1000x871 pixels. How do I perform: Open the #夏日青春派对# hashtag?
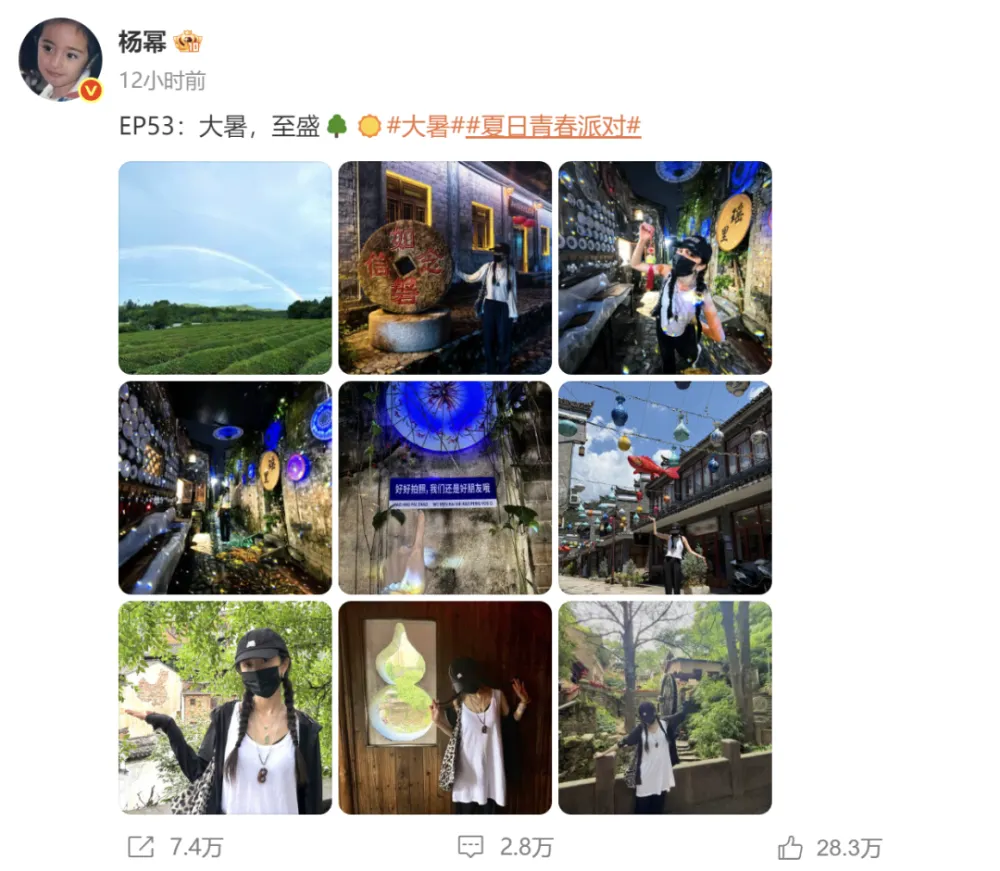tap(553, 127)
